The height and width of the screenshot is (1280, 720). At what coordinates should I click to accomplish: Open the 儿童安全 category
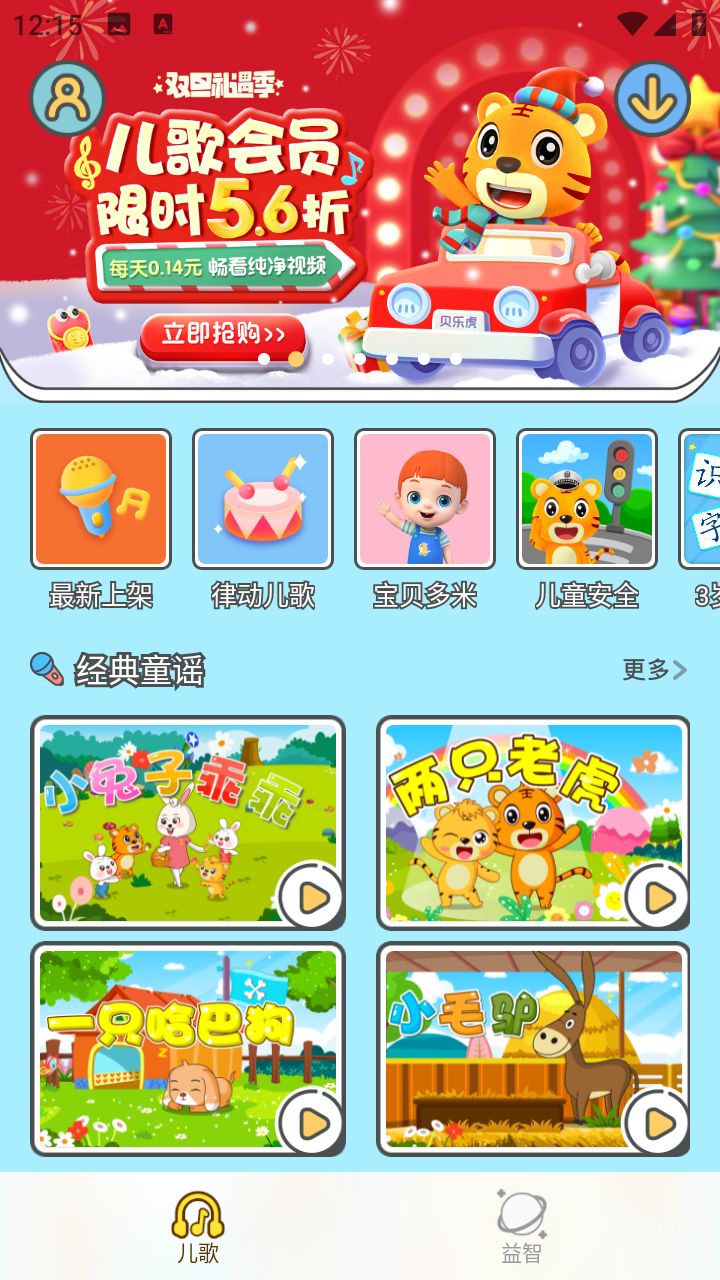(587, 500)
